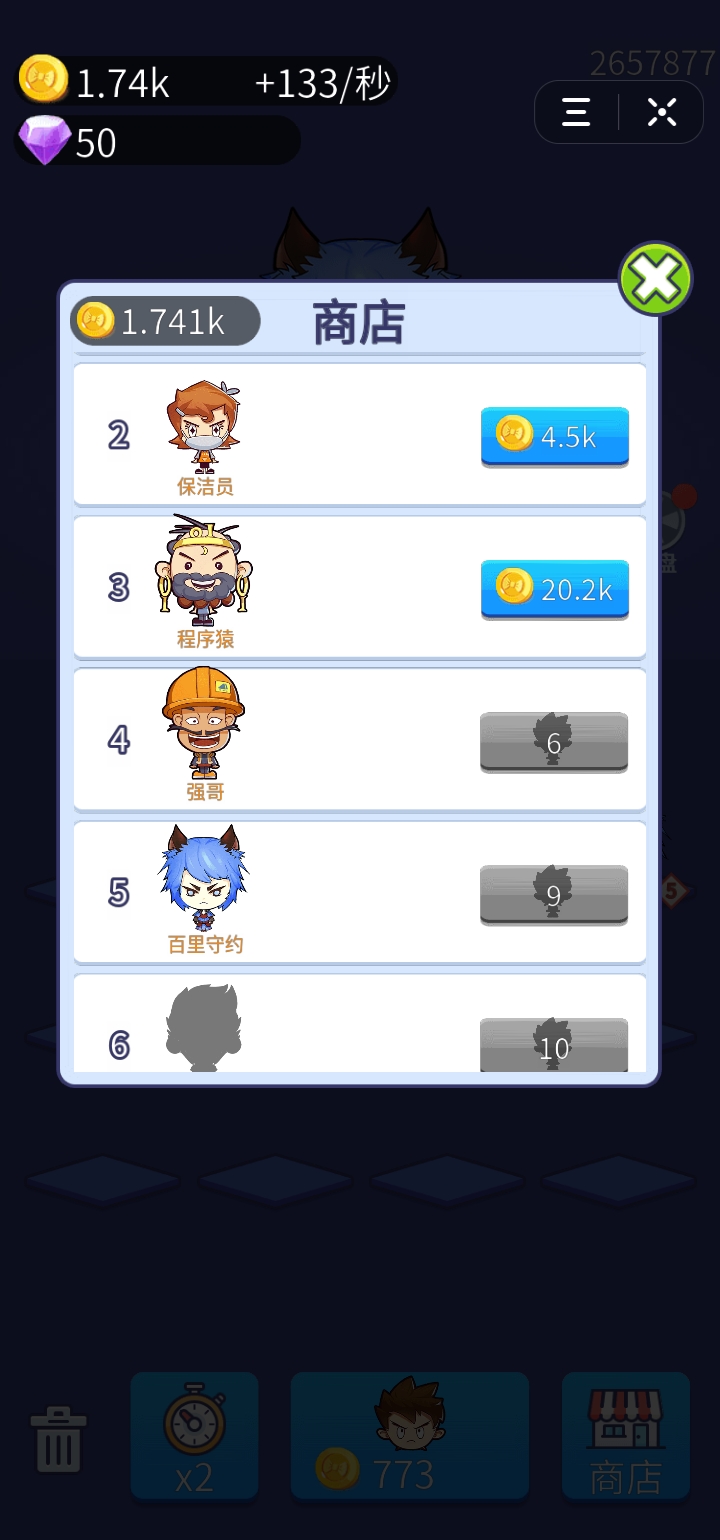Image resolution: width=720 pixels, height=1540 pixels.
Task: Tap the locked button for 百里守约
Action: pyautogui.click(x=554, y=895)
